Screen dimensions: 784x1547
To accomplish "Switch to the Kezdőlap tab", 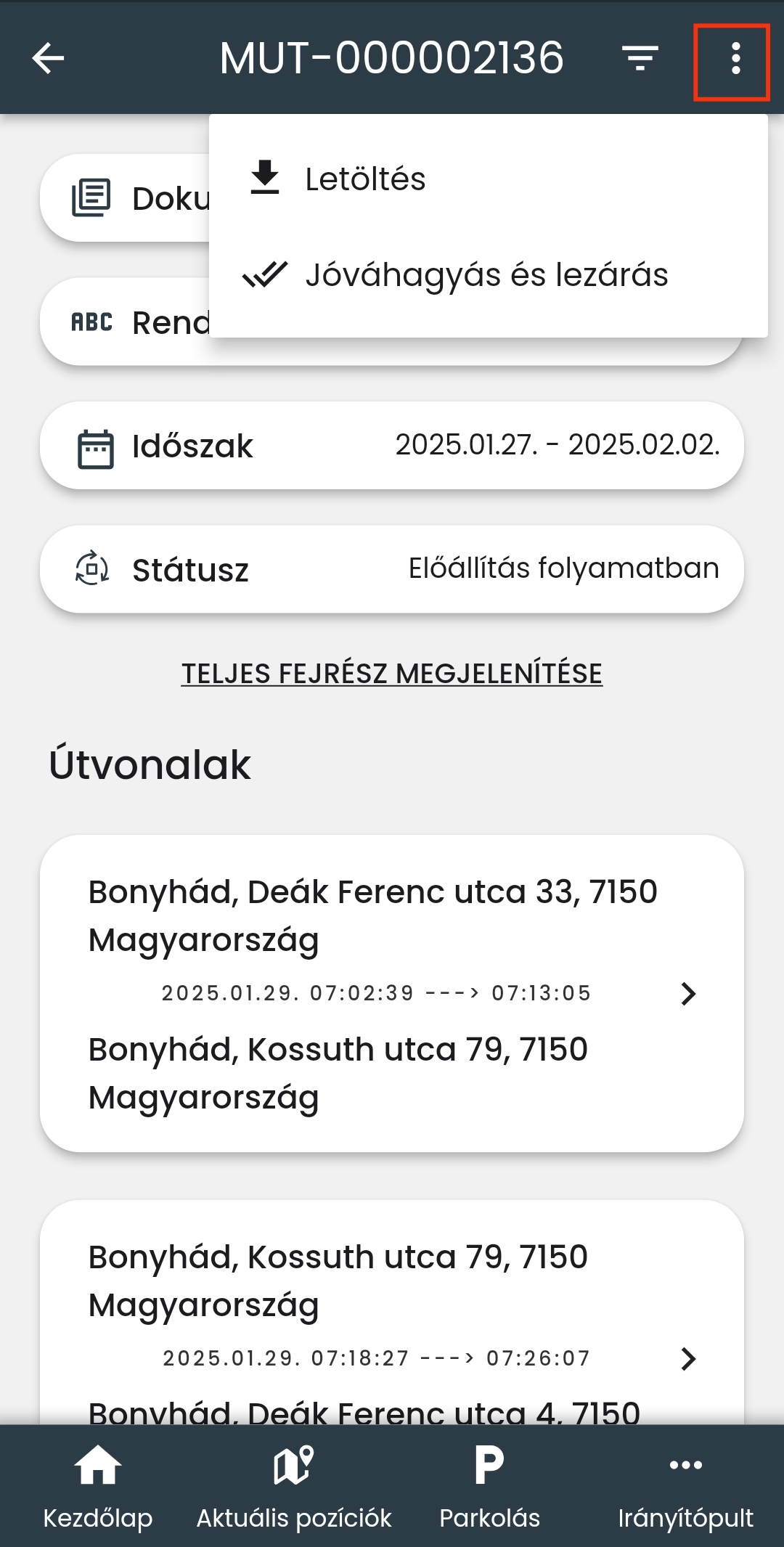I will [98, 1485].
